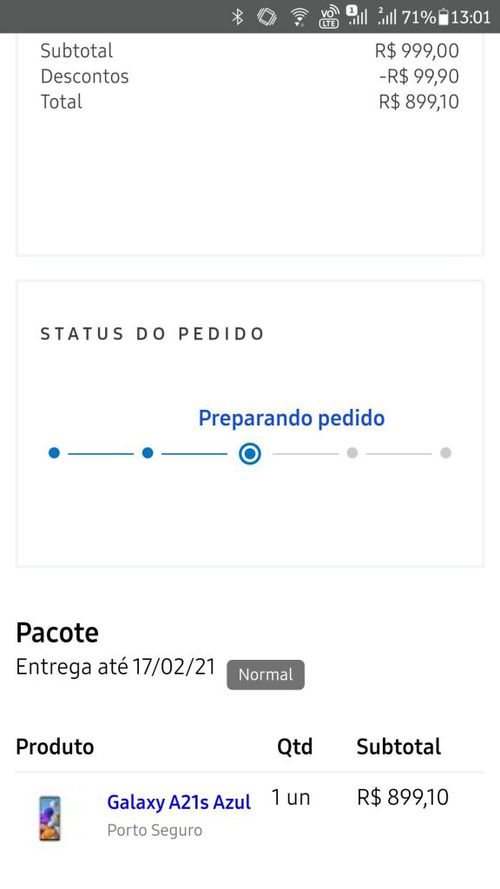Tap the Galaxy A21s phone thumbnail
Screen dimensions: 500x889
tap(50, 818)
